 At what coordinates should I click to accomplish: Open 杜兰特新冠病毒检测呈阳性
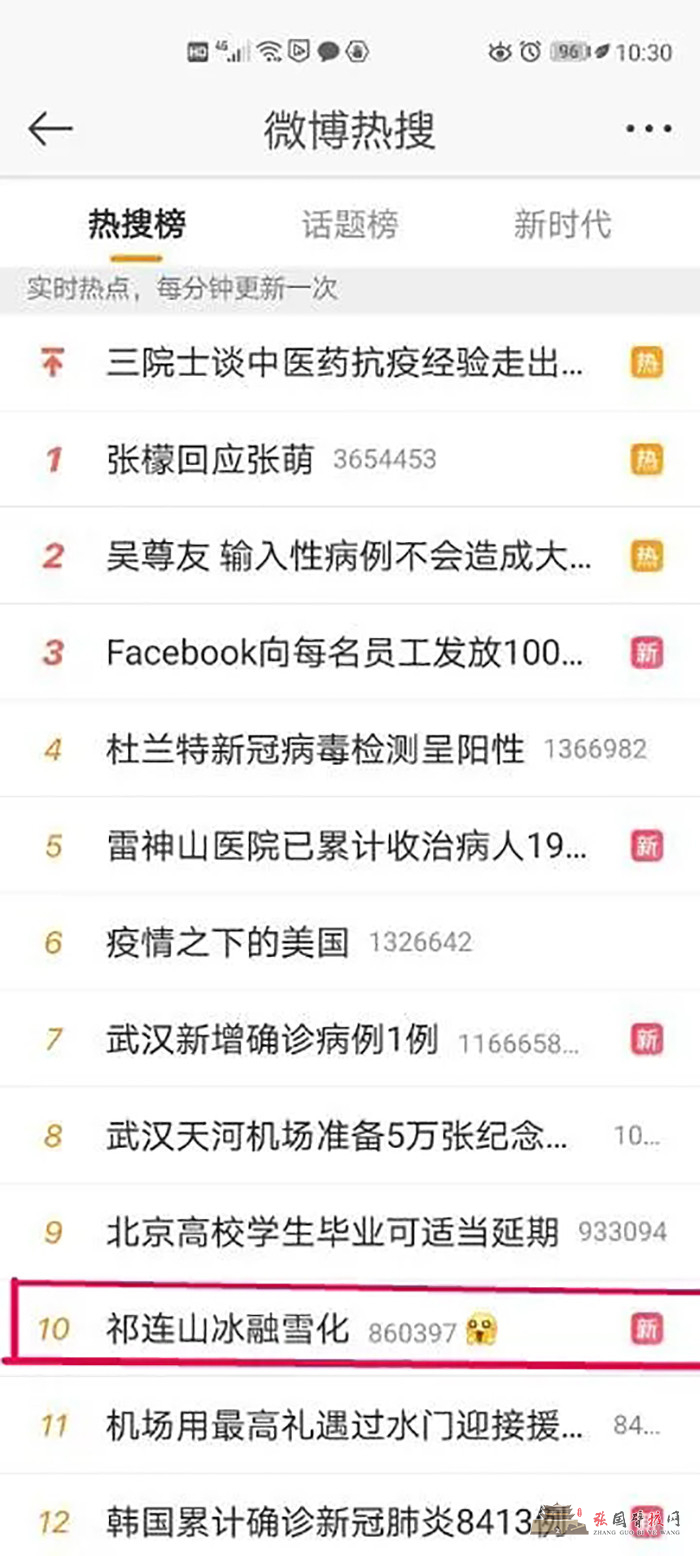[x=315, y=749]
